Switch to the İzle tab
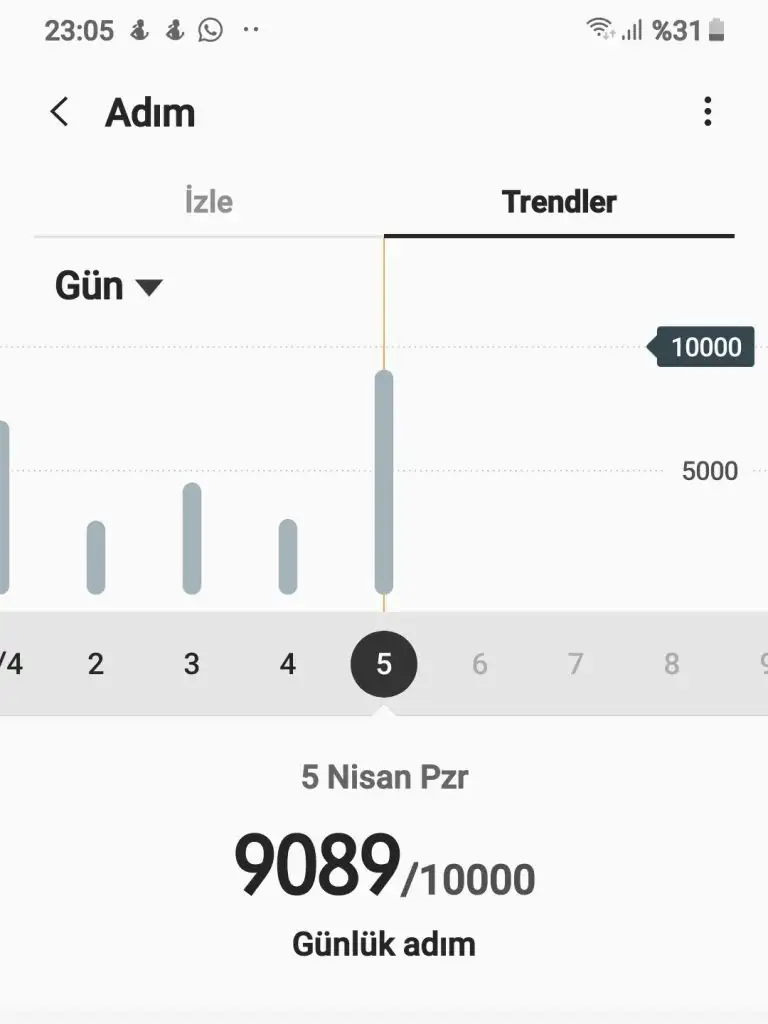 coord(209,202)
